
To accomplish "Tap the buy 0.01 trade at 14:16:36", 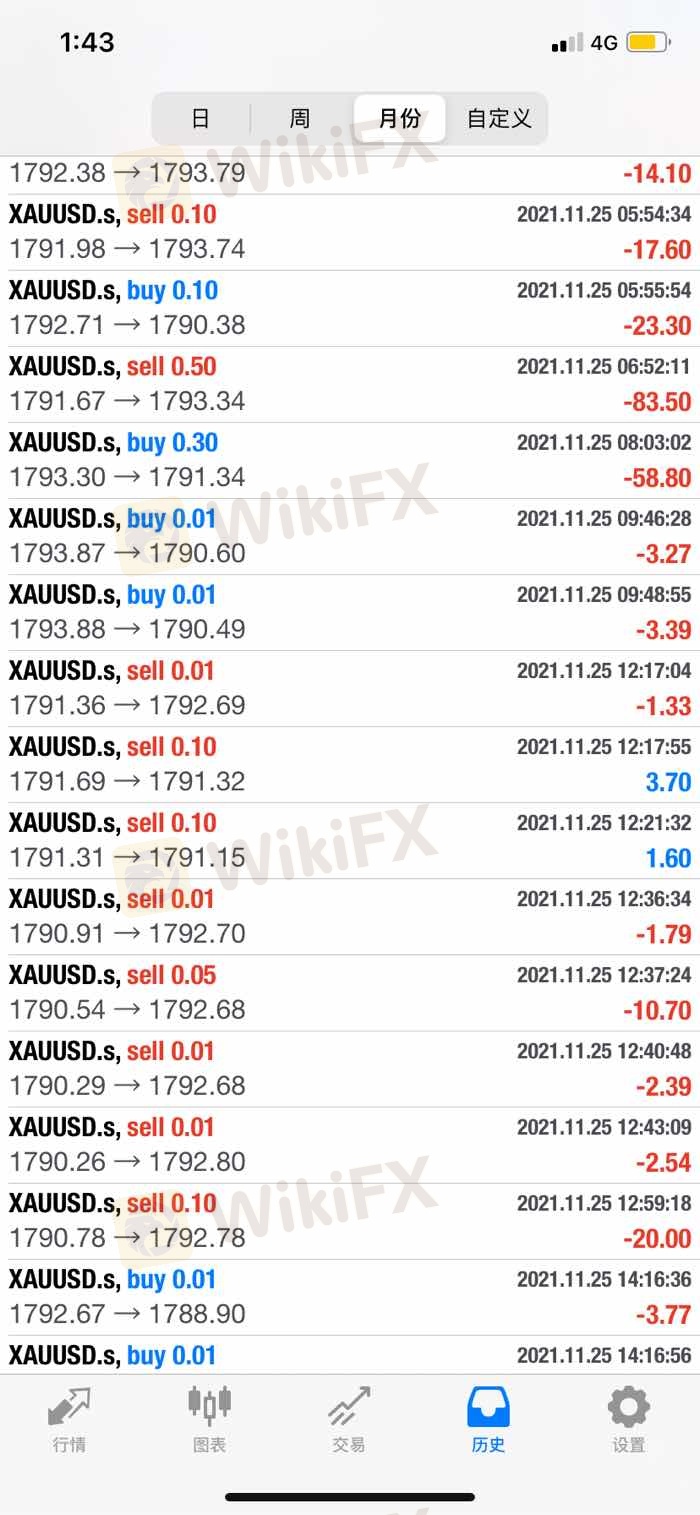I will [350, 1296].
